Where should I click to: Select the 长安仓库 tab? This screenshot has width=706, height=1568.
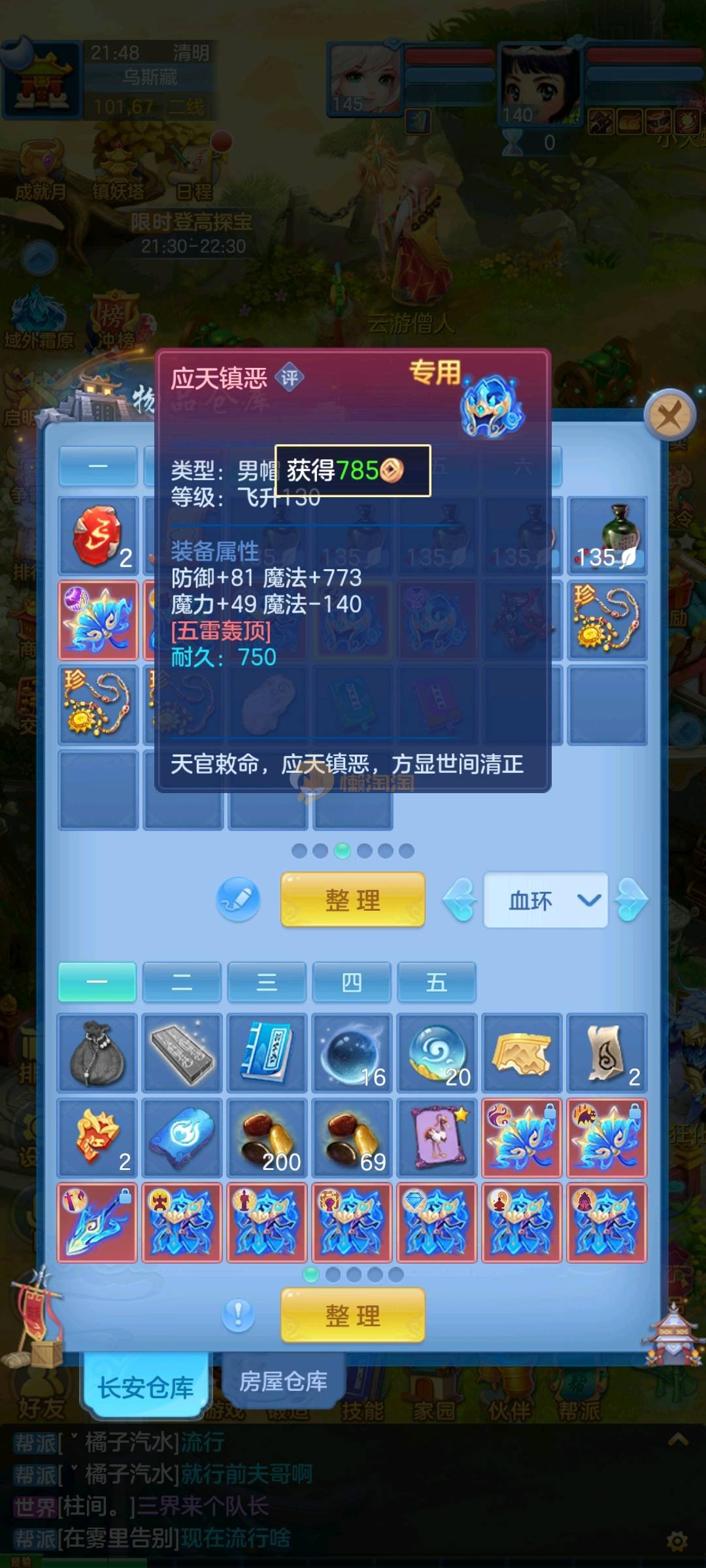[x=145, y=1386]
